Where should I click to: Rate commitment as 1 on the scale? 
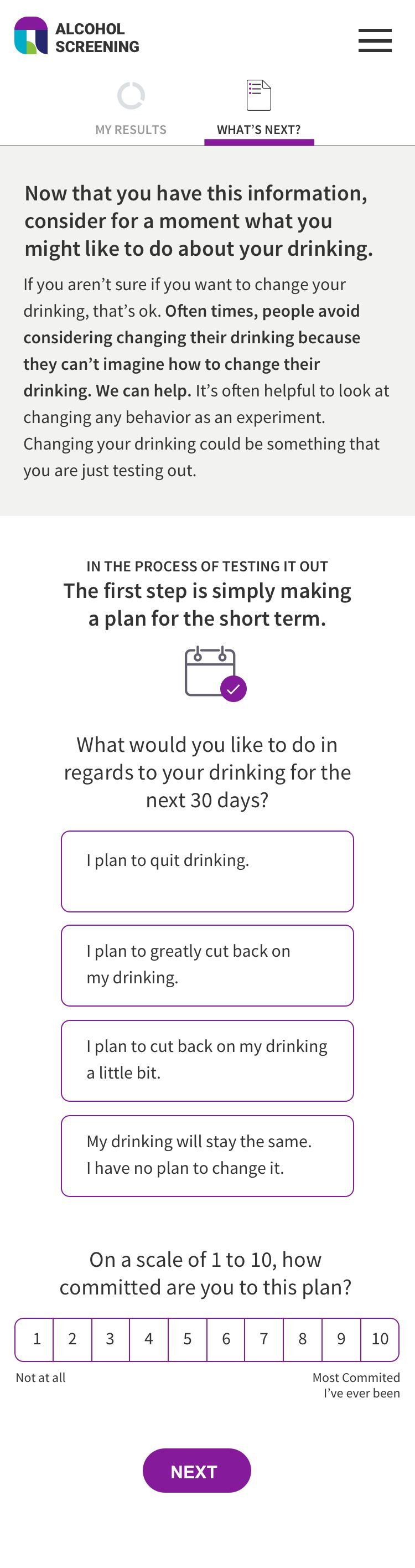(x=35, y=1339)
